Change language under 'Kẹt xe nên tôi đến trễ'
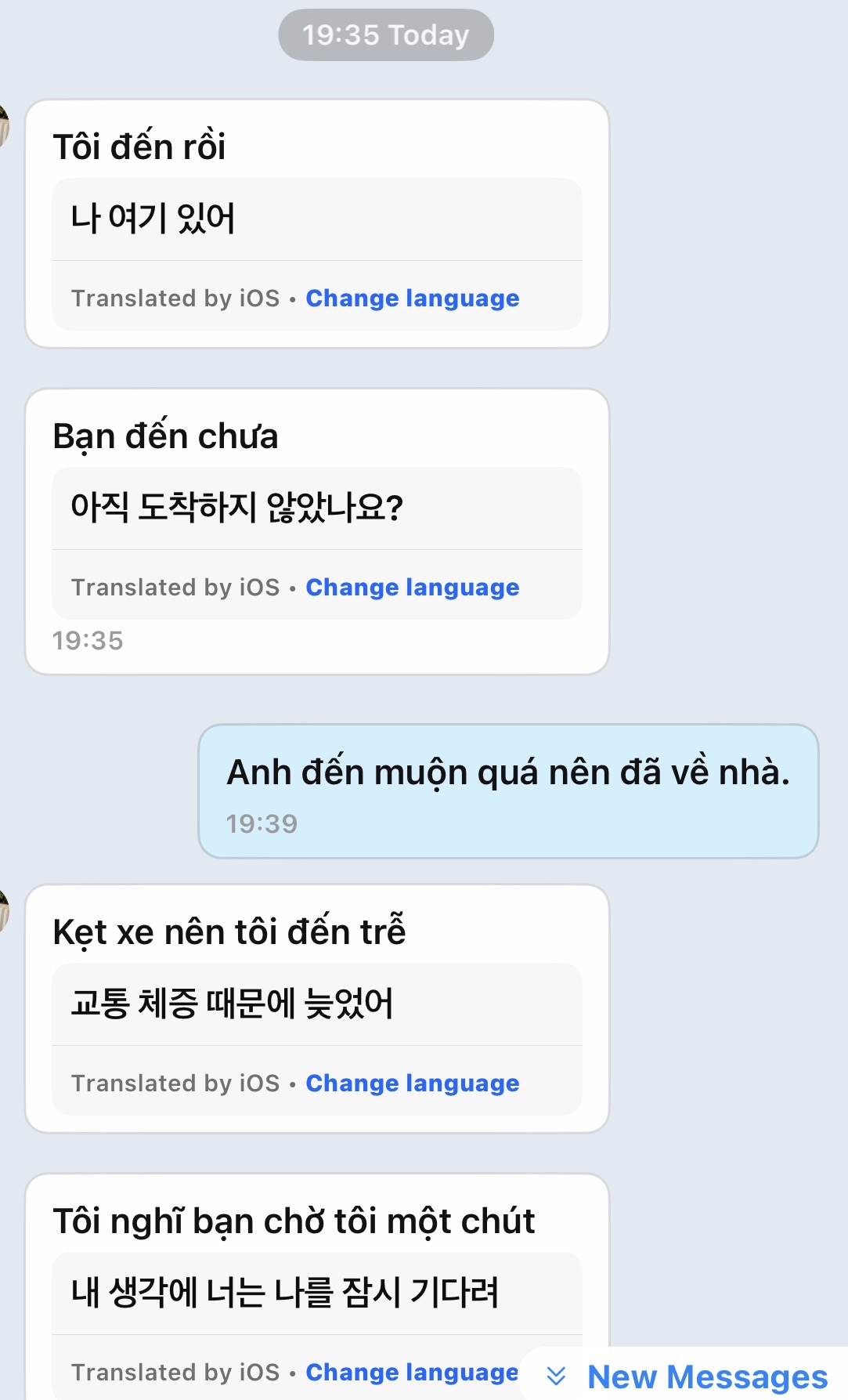Image resolution: width=848 pixels, height=1400 pixels. coord(412,1083)
